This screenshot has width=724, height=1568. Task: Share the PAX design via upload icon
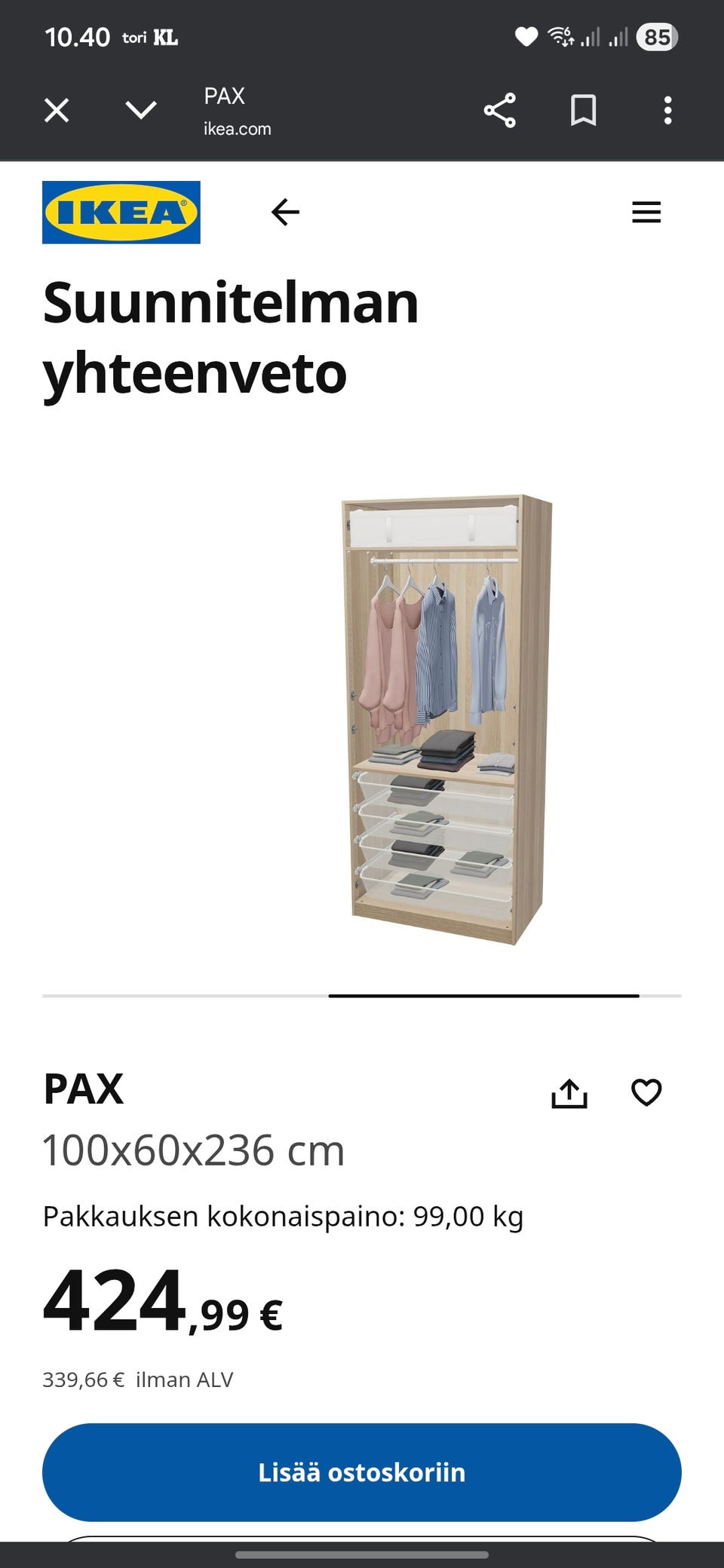coord(569,1093)
